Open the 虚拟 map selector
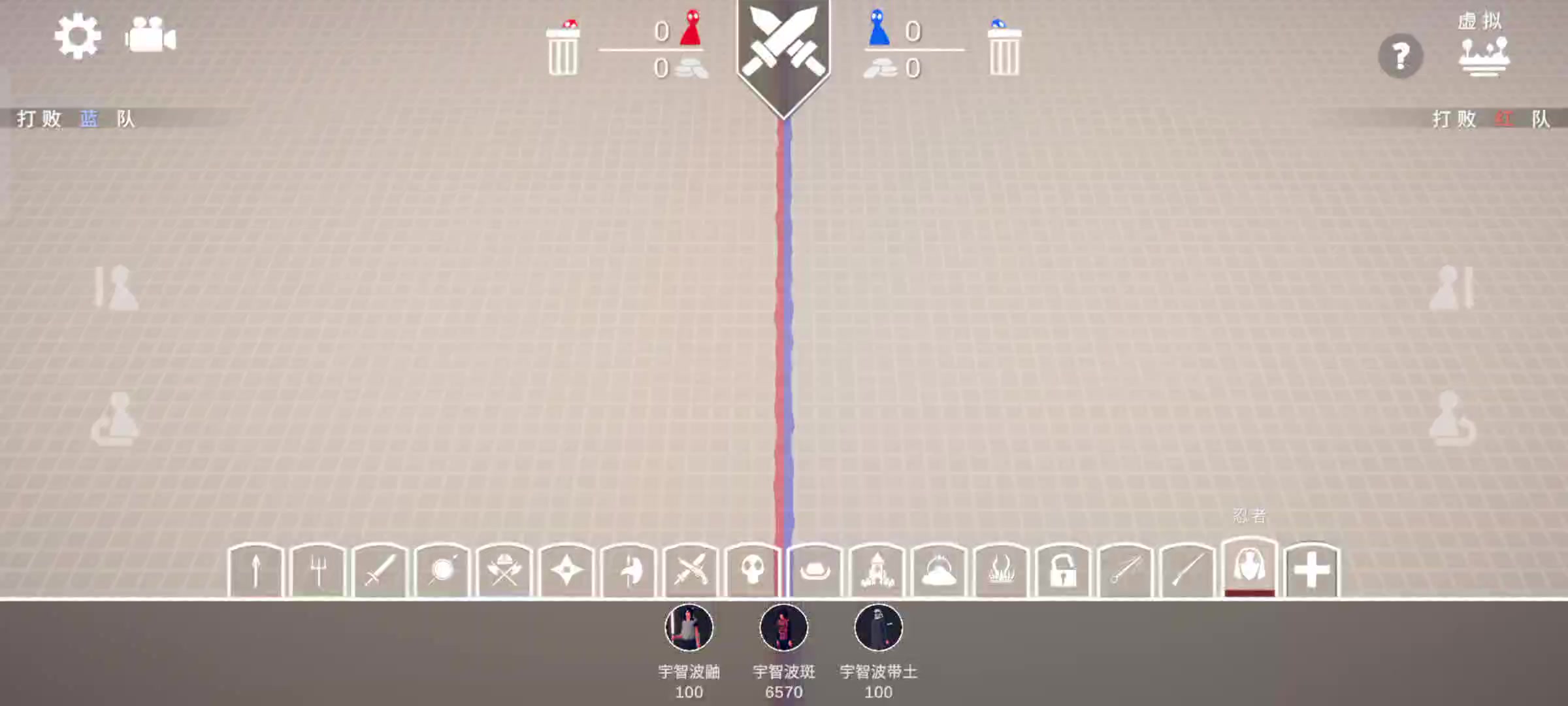Viewport: 1568px width, 706px height. tap(1484, 48)
